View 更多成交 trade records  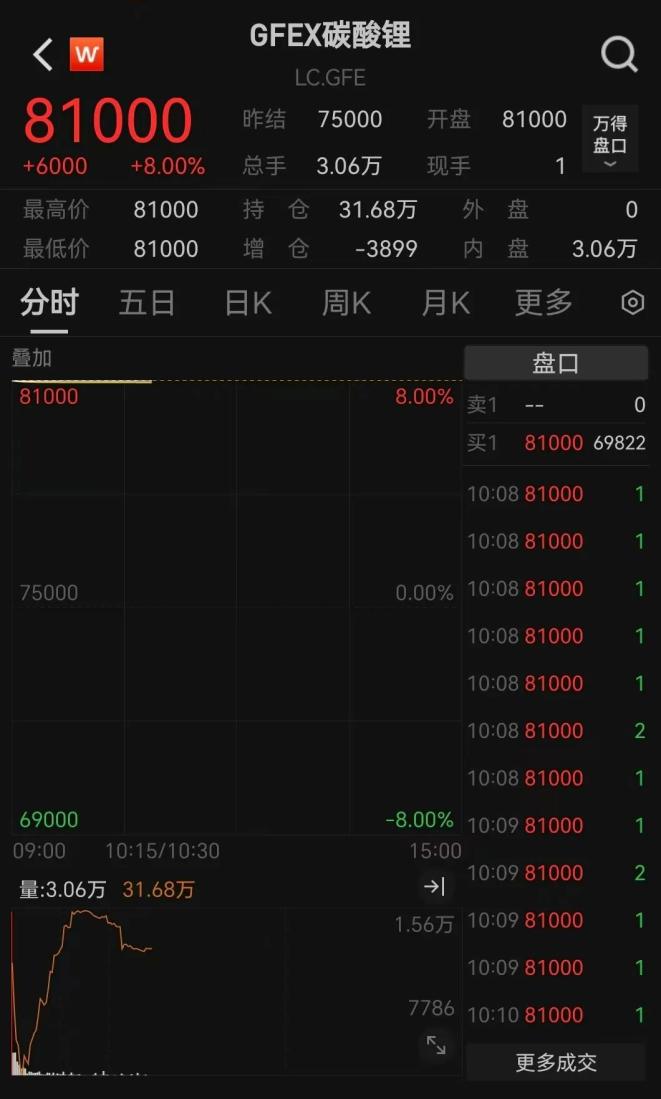pyautogui.click(x=556, y=1062)
